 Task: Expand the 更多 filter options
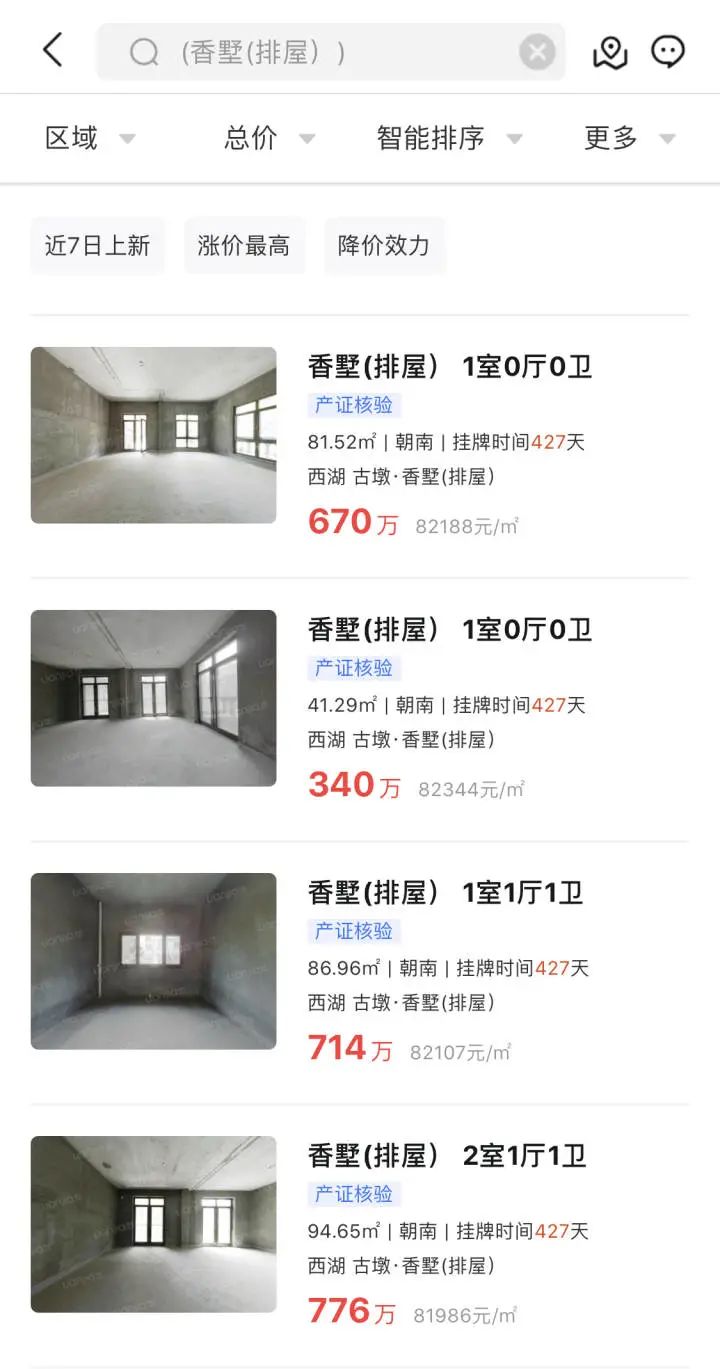pos(629,138)
